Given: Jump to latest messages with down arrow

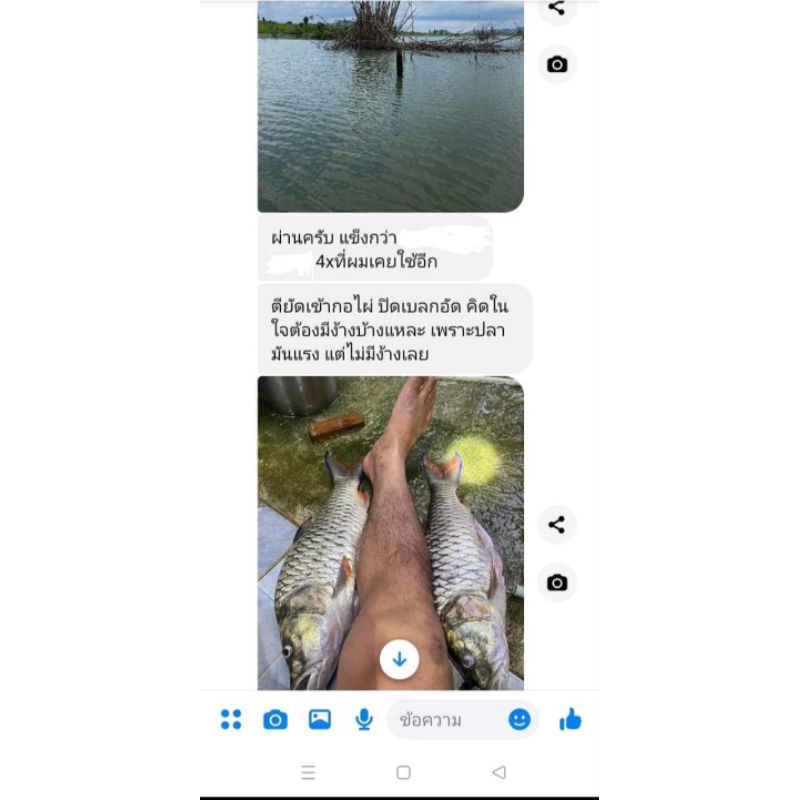Looking at the screenshot, I should [399, 659].
